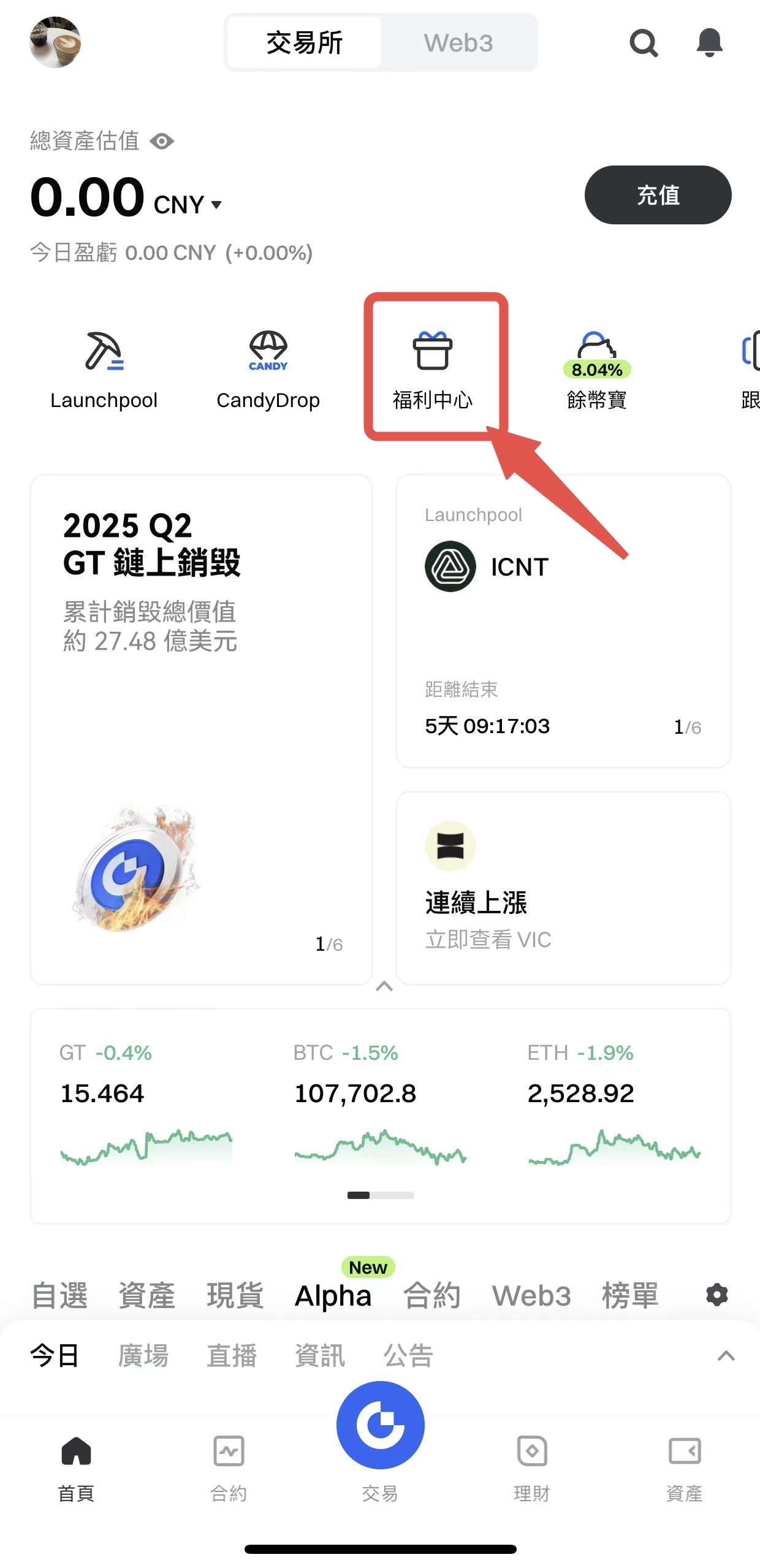Switch to the Web3 tab
Viewport: 760px width, 1568px height.
tap(458, 42)
